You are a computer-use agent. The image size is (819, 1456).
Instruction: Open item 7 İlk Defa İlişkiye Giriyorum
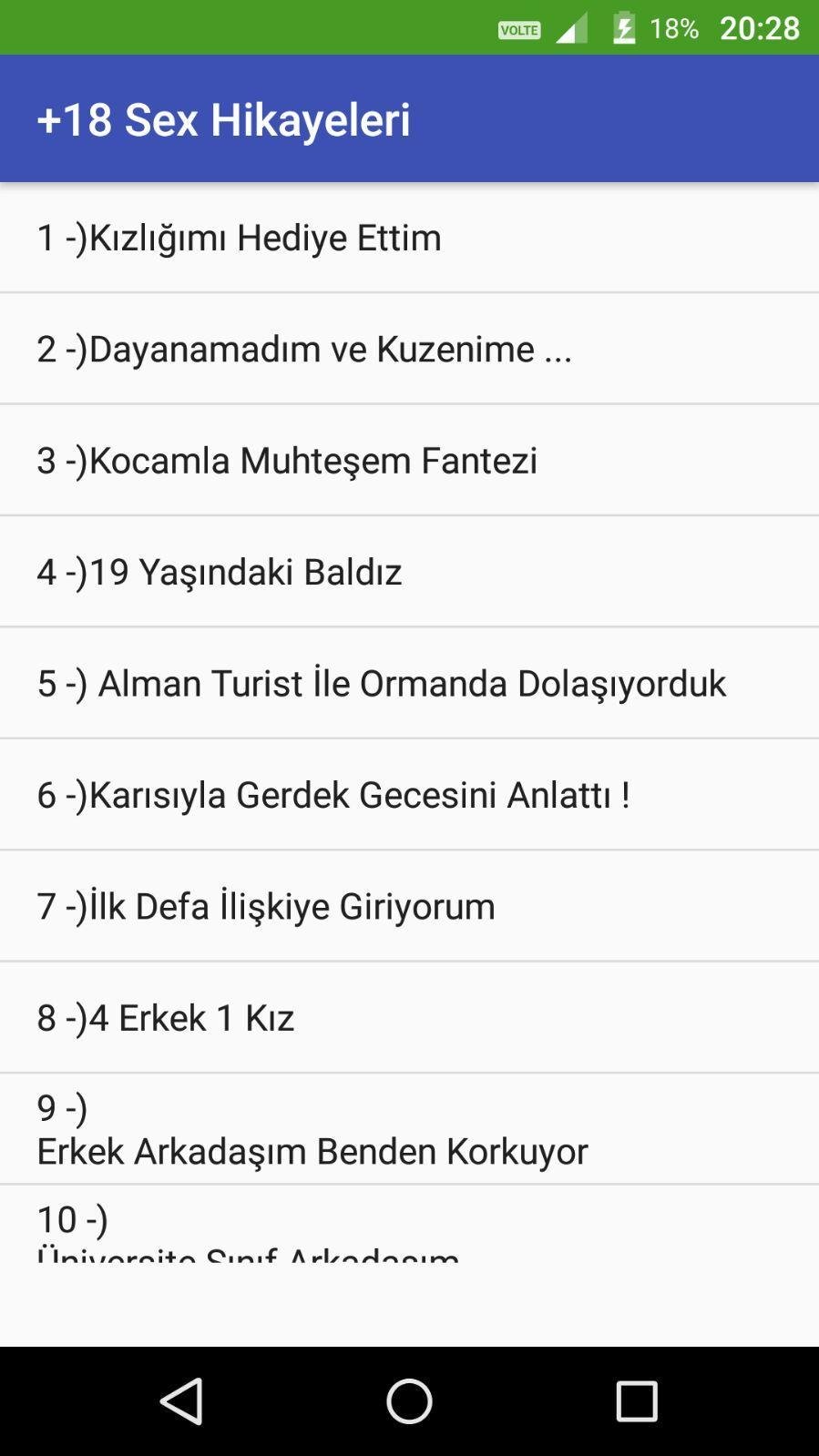click(409, 906)
